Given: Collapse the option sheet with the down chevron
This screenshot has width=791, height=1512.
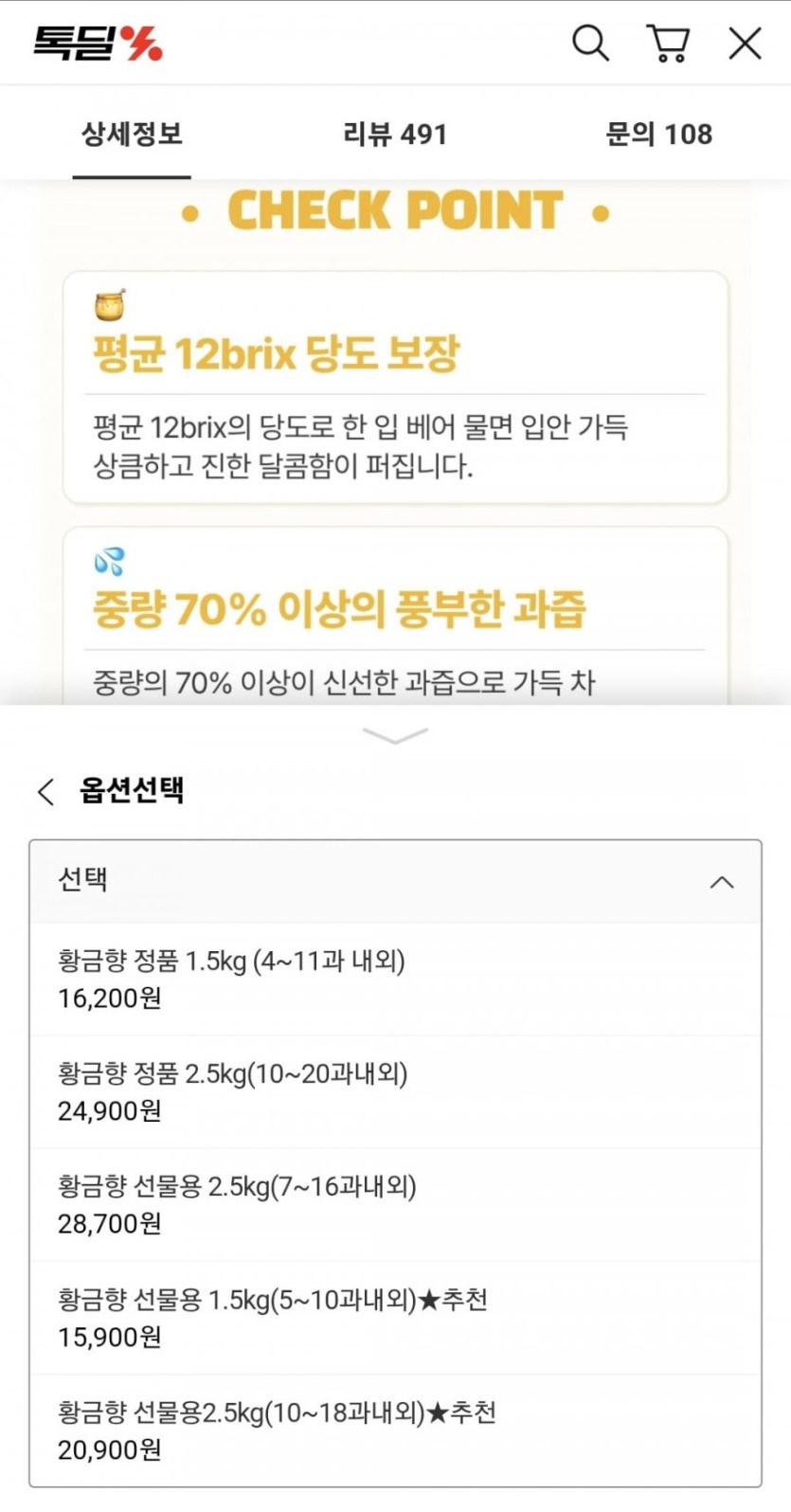Looking at the screenshot, I should pos(395,735).
